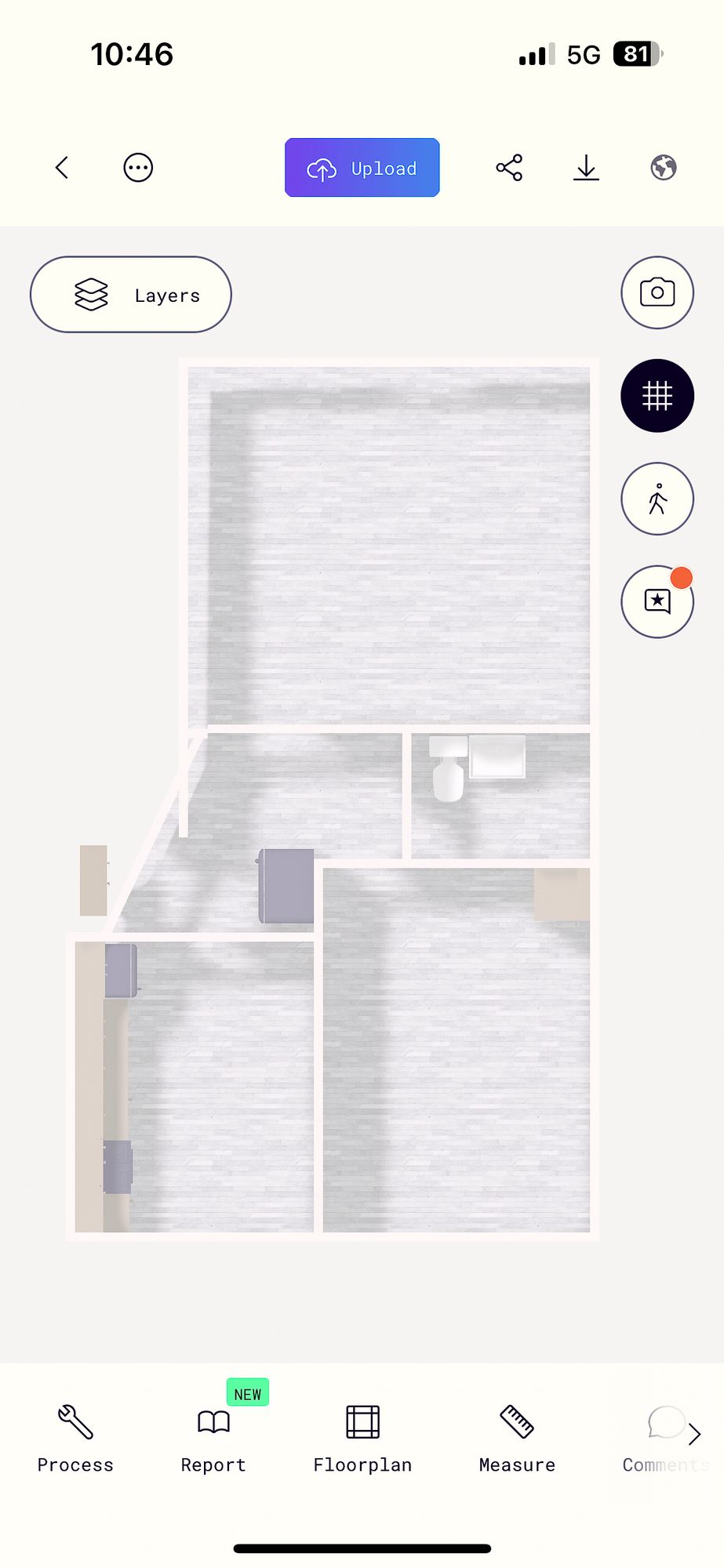Toggle the grid view button
Image resolution: width=724 pixels, height=1568 pixels.
[657, 396]
